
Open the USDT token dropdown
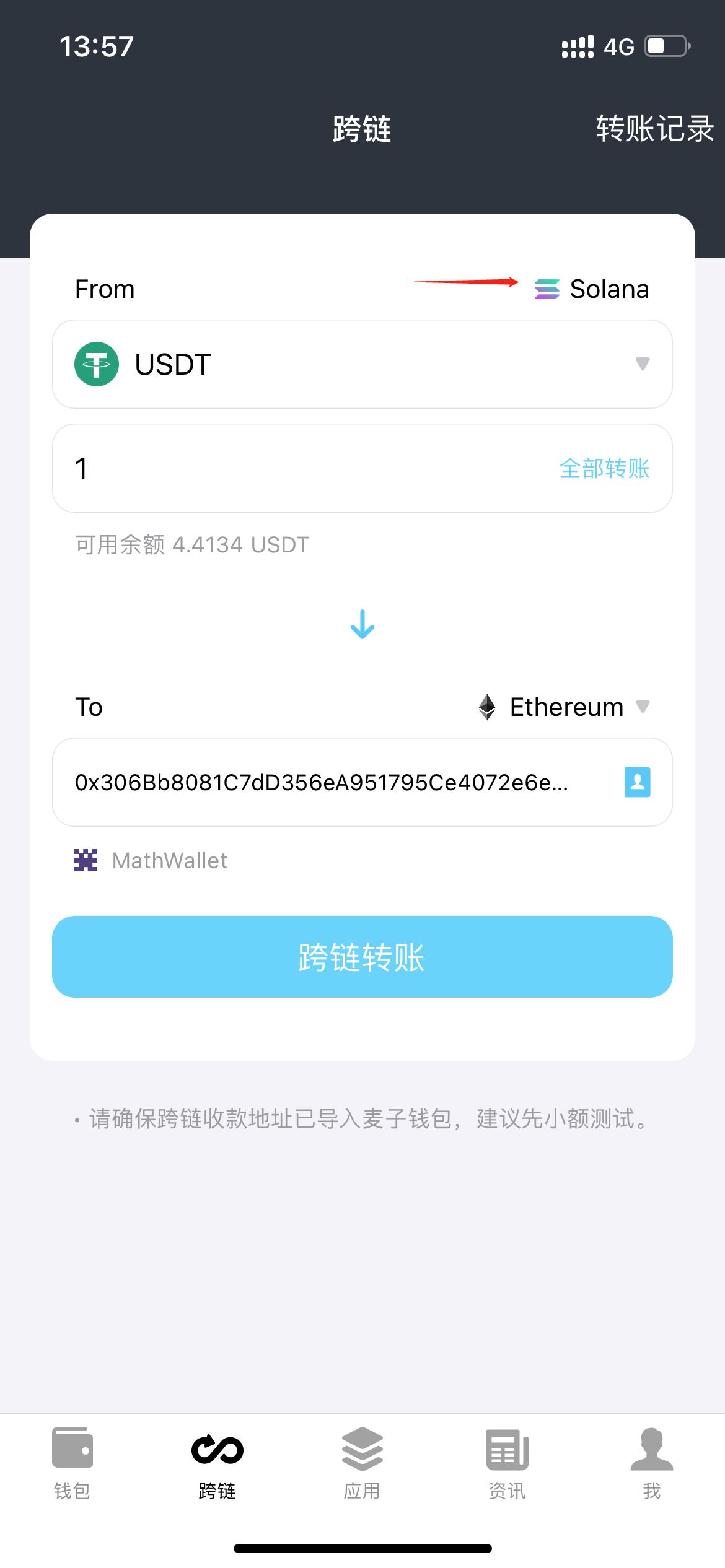[x=362, y=364]
